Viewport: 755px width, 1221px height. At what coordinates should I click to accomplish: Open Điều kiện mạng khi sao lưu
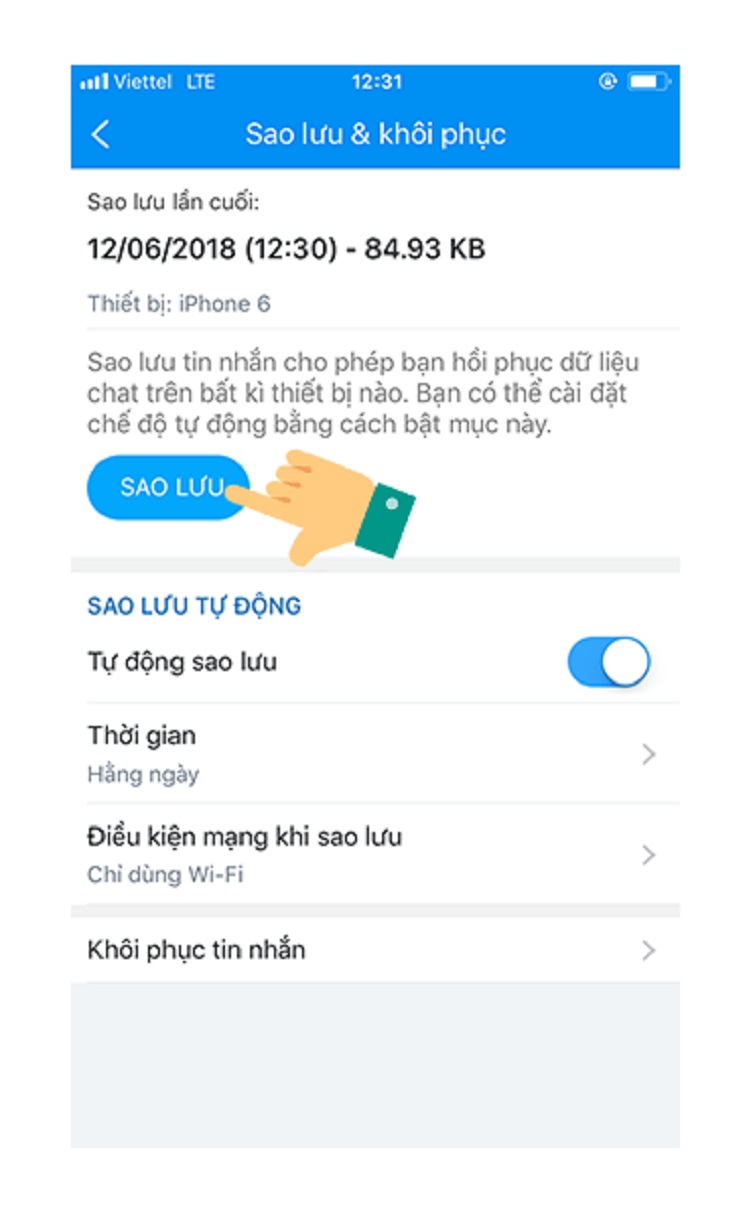point(375,854)
